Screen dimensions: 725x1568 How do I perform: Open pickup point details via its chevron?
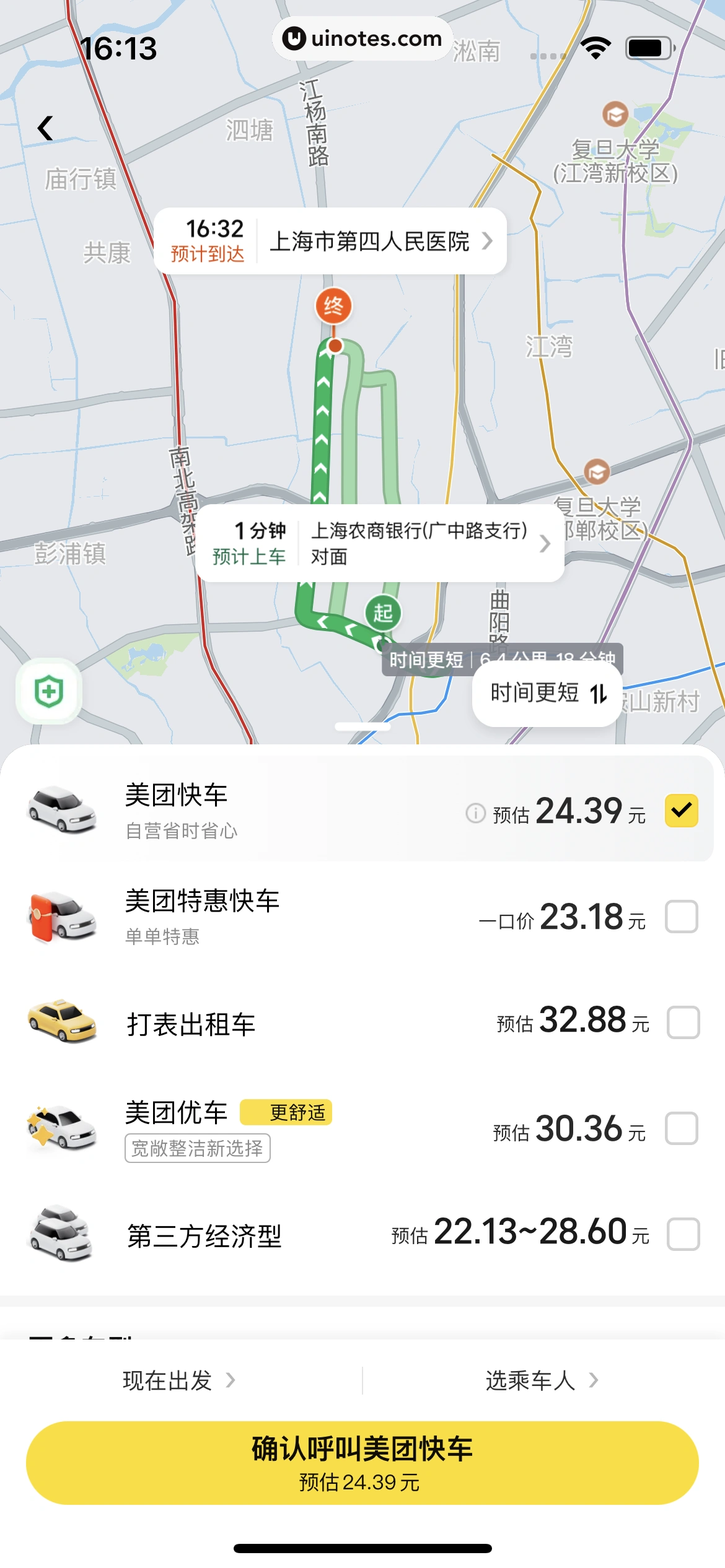545,544
